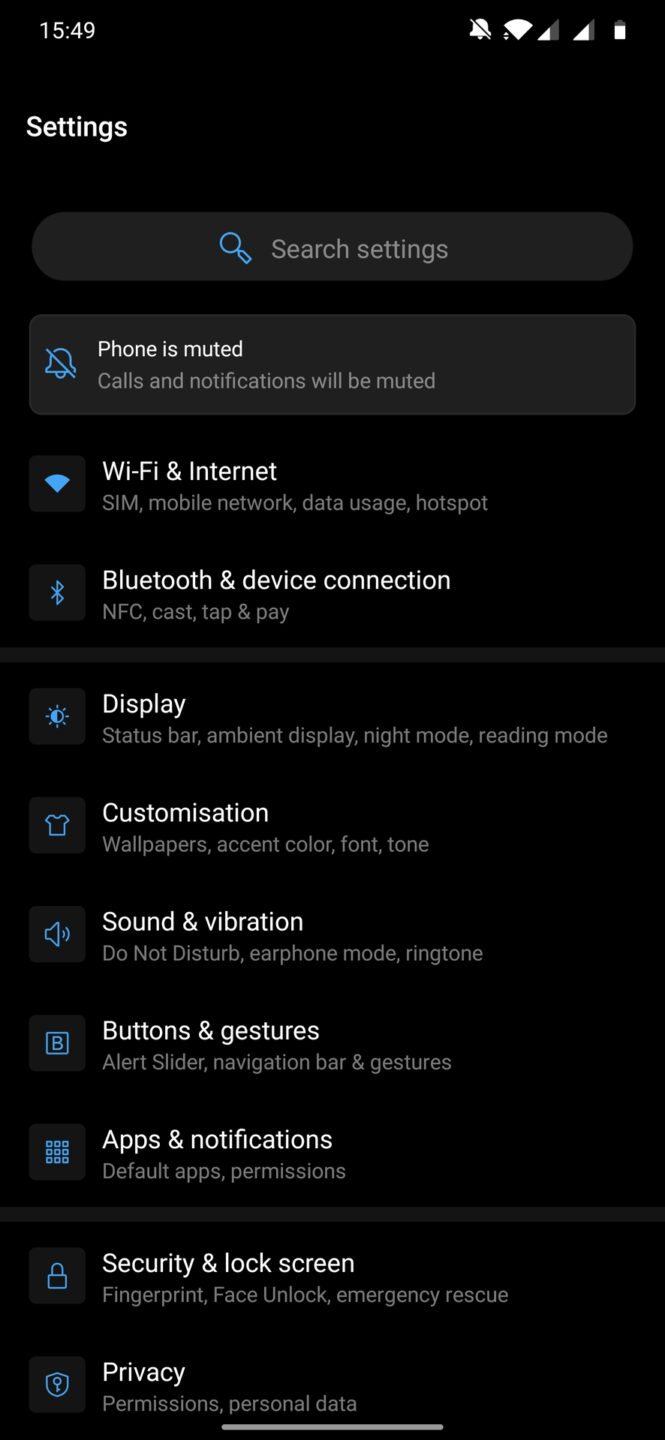The height and width of the screenshot is (1440, 665).
Task: Open the Phone is muted card
Action: pos(332,364)
